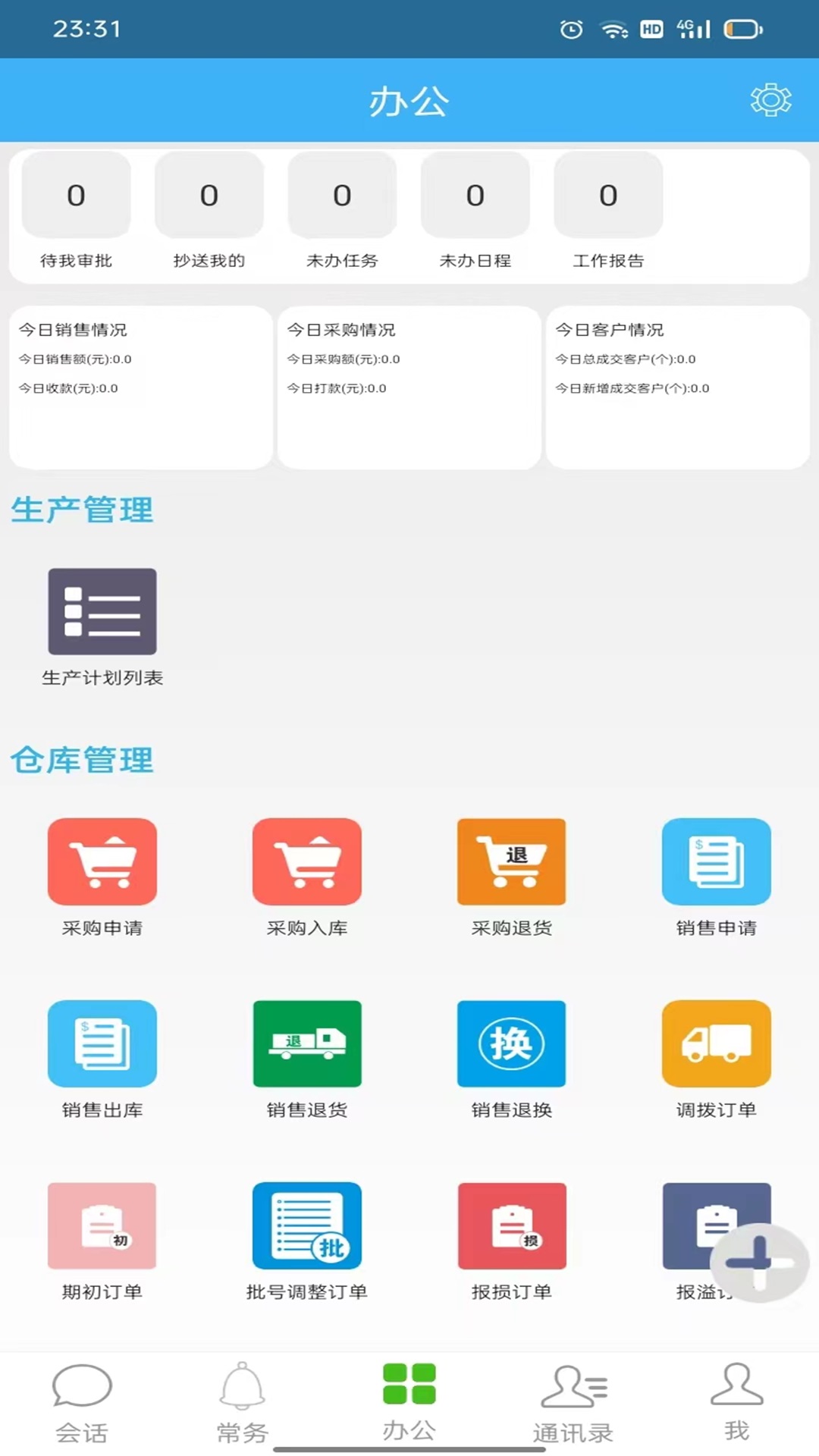The height and width of the screenshot is (1456, 819).
Task: Open 销售出库 (sales outbound) icon
Action: coord(102,1043)
